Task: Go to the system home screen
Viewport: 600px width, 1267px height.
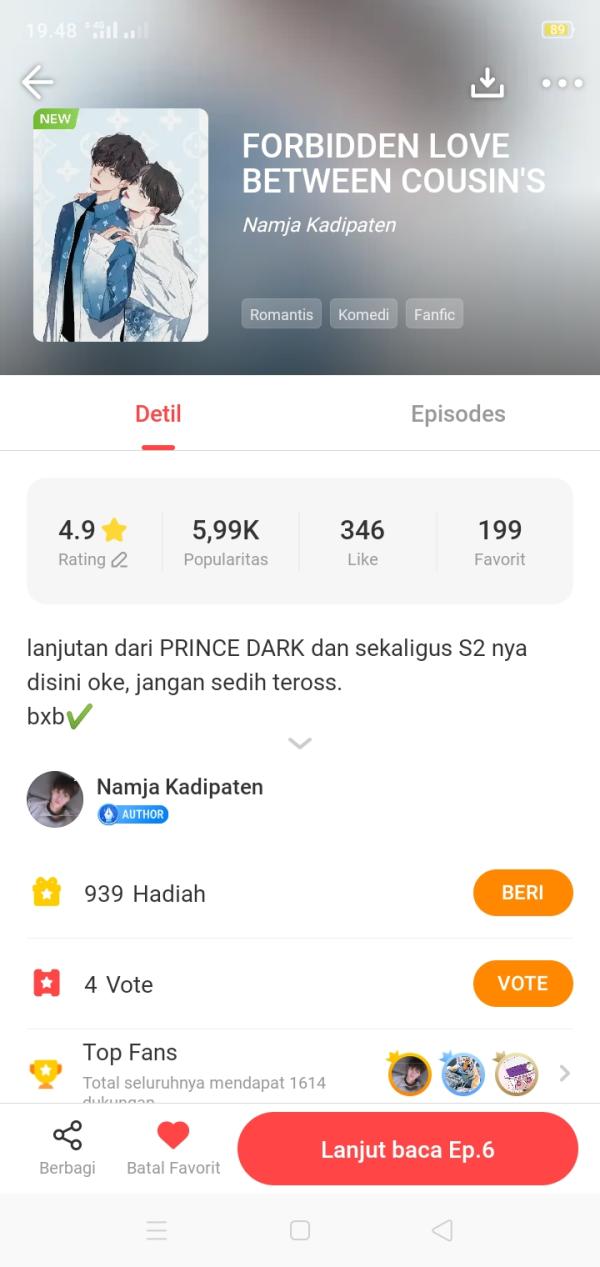Action: [300, 1230]
